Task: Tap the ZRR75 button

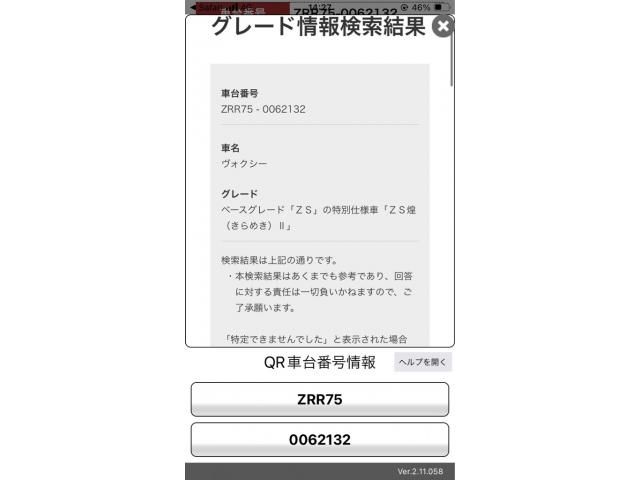Action: point(319,399)
